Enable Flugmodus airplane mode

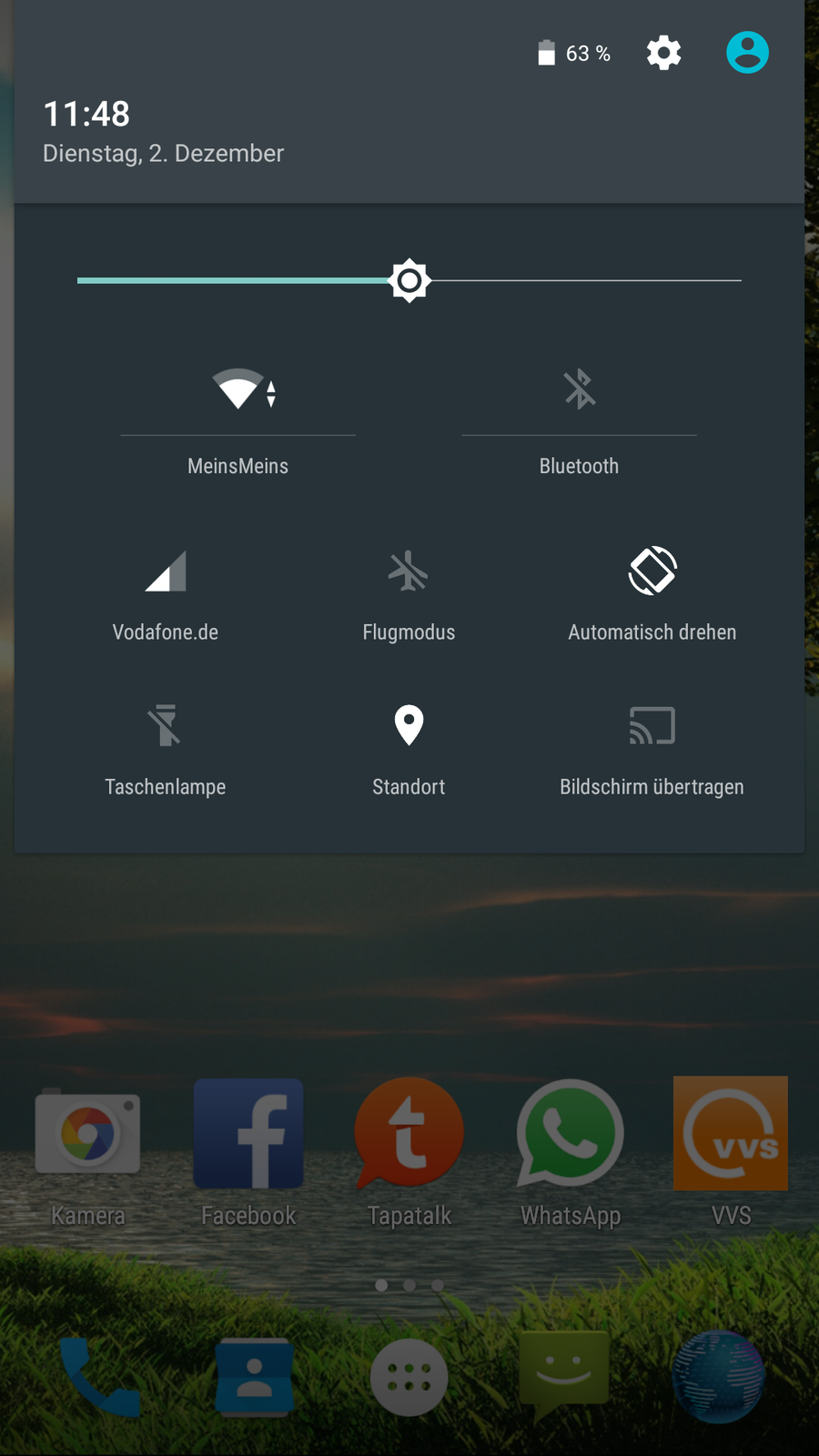409,572
